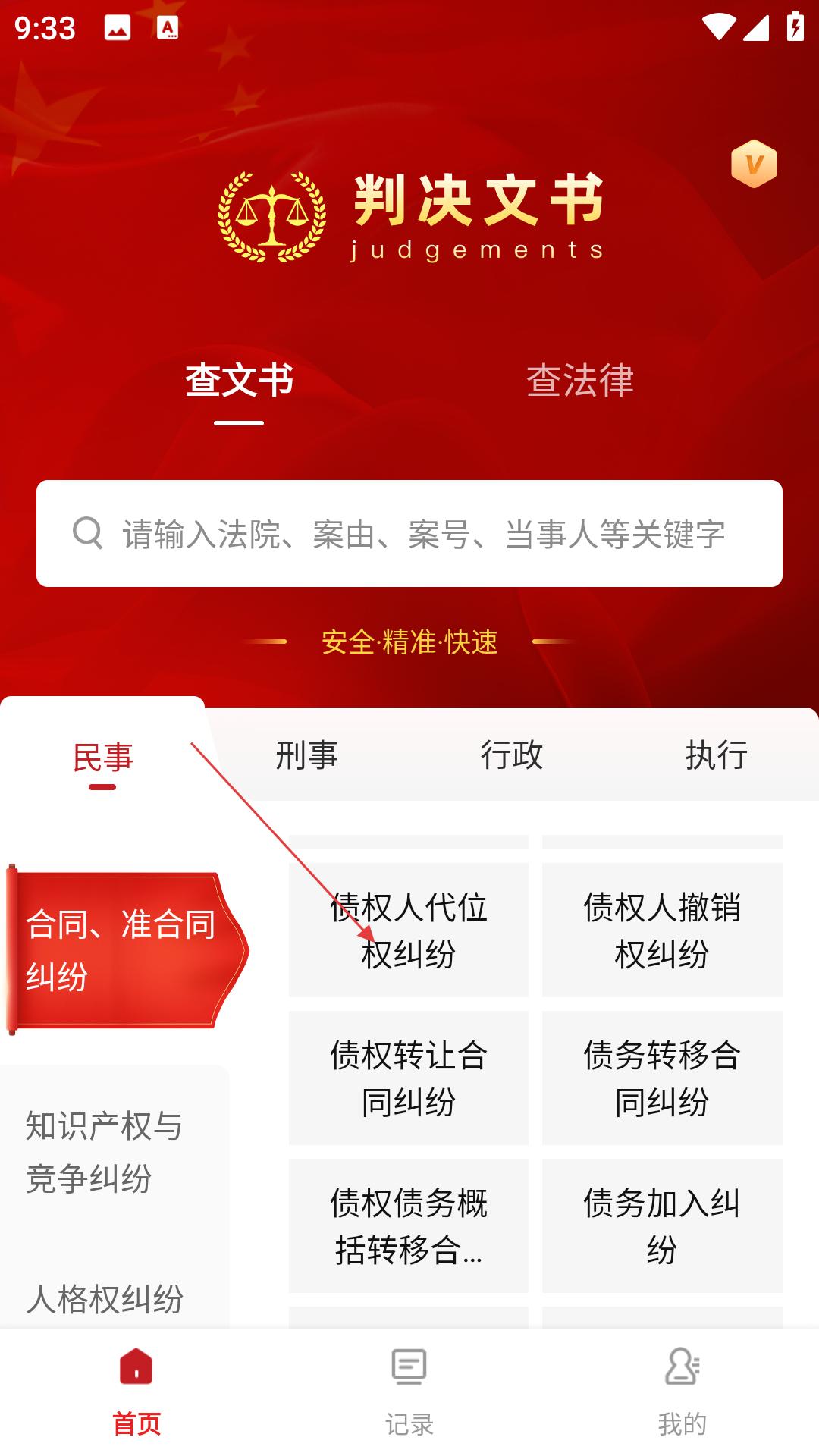The image size is (819, 1456).
Task: Switch to the 行政 category tab
Action: (512, 755)
